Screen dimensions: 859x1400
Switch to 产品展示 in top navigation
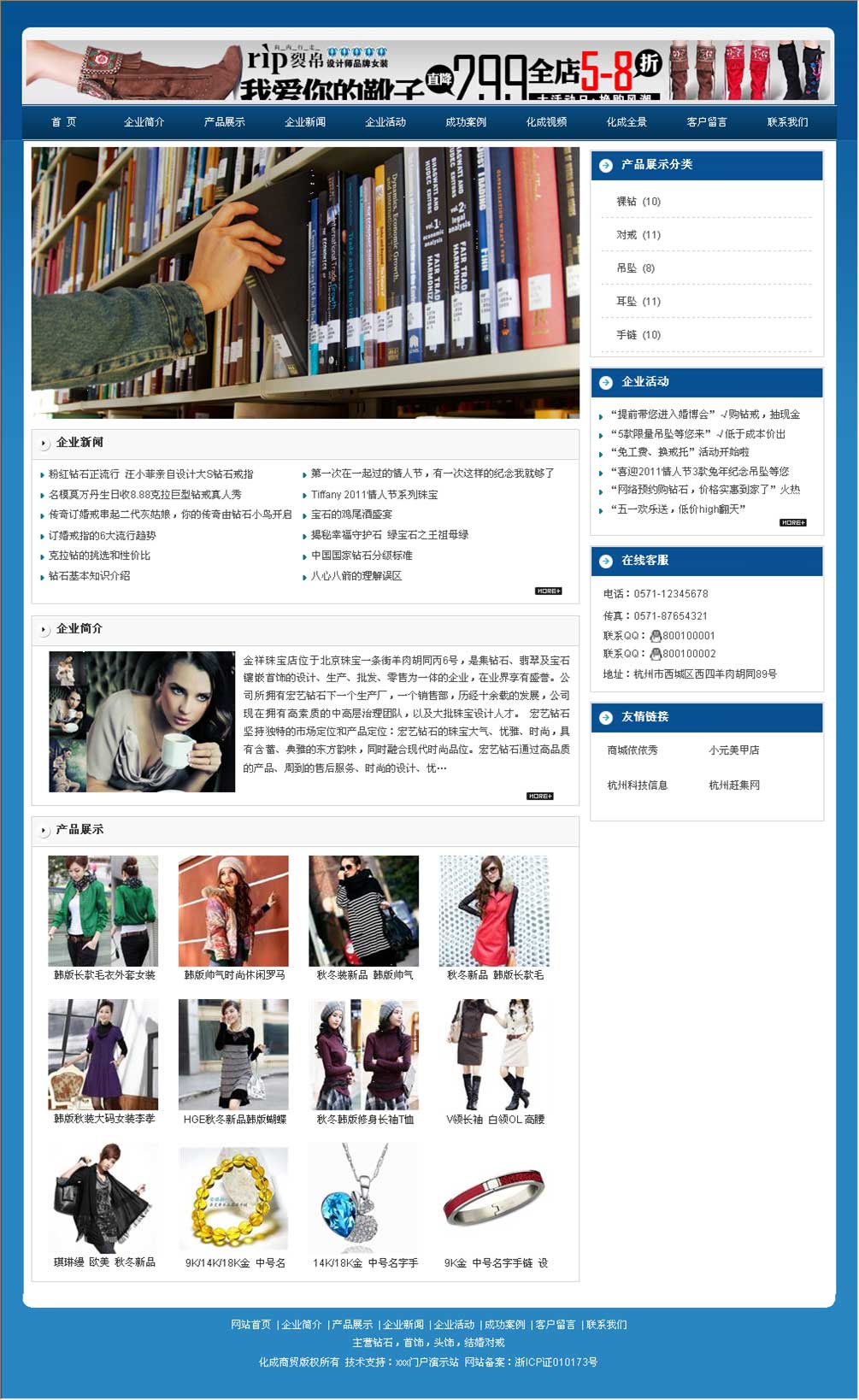(x=224, y=122)
